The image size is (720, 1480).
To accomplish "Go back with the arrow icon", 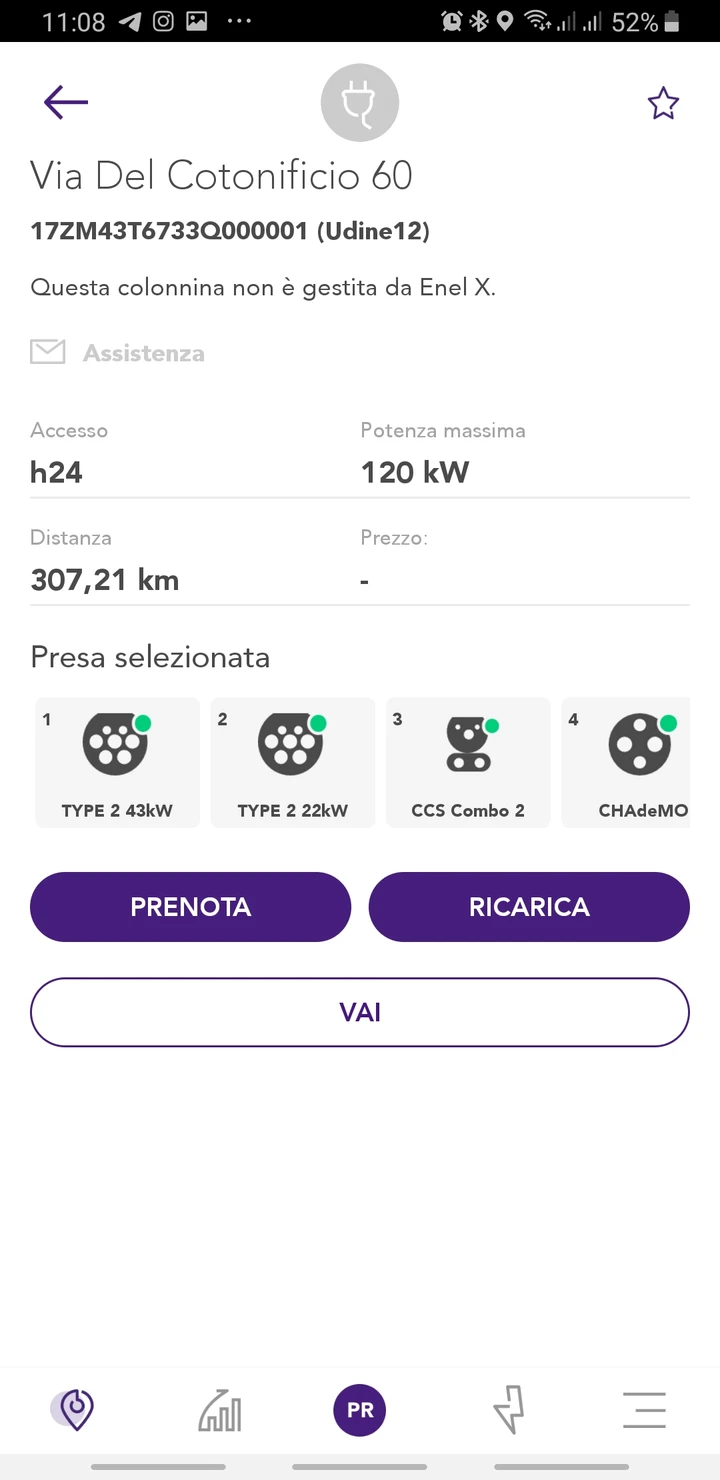I will pos(66,102).
